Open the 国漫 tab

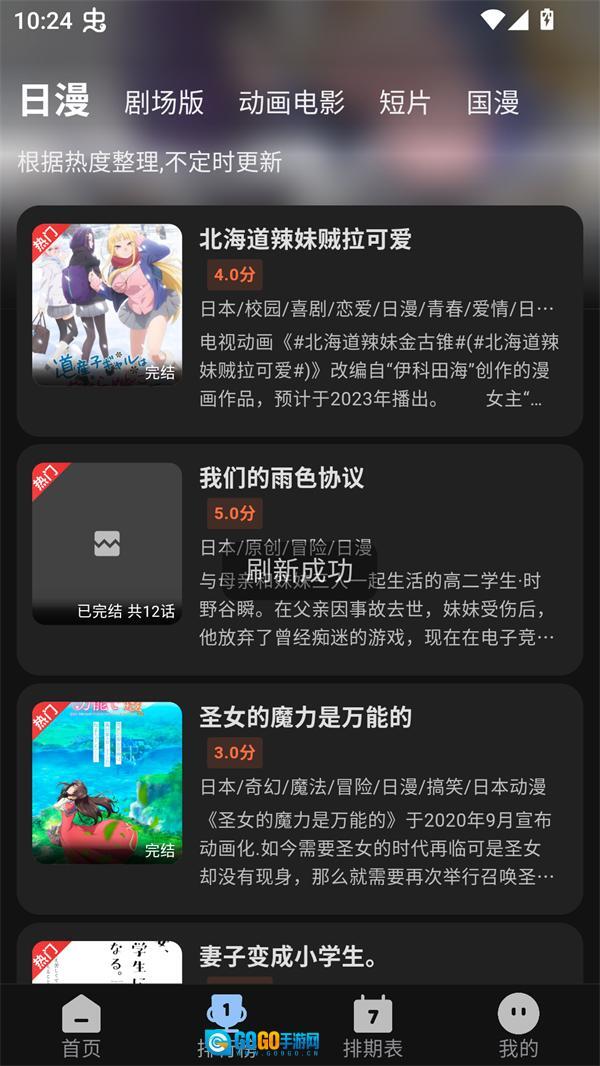click(x=493, y=102)
